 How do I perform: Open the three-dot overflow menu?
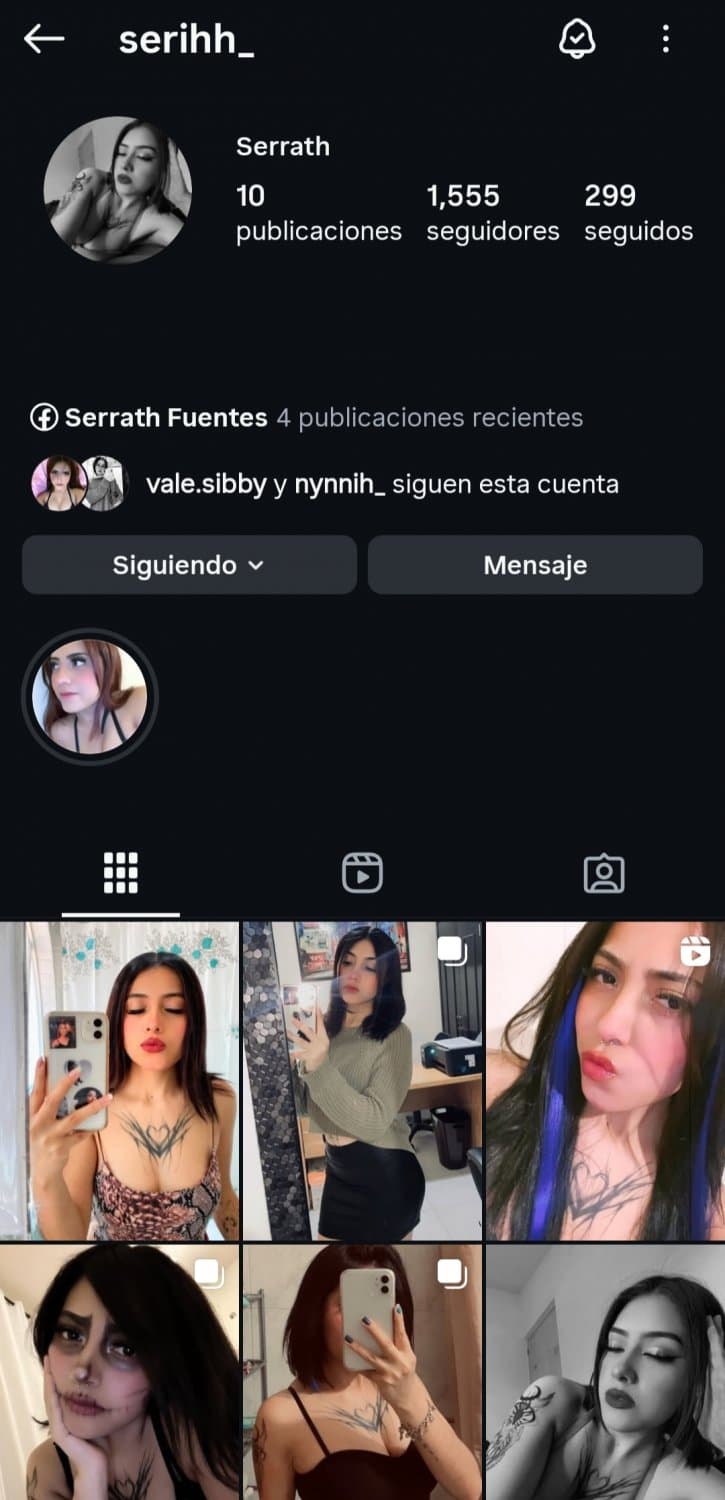(666, 39)
